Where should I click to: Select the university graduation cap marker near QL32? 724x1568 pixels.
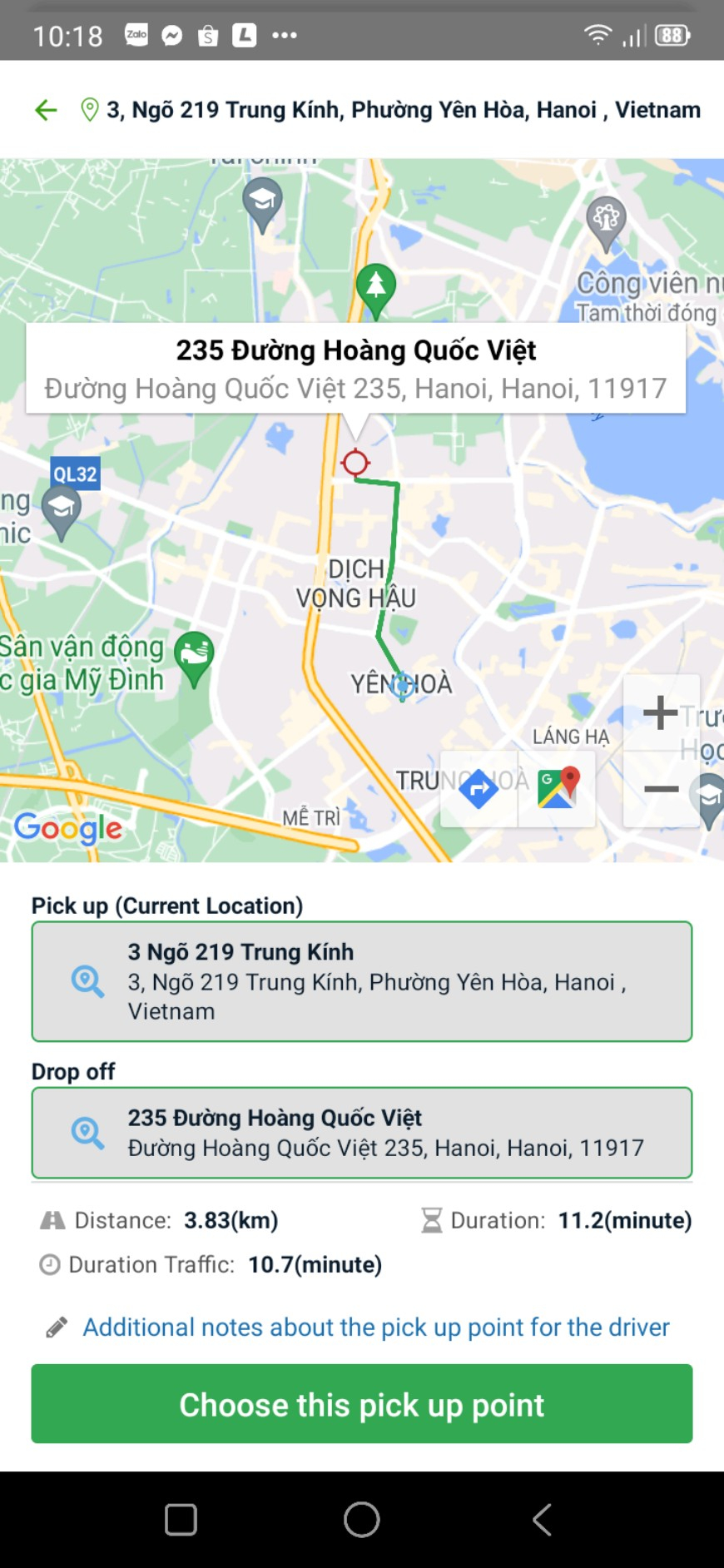pyautogui.click(x=61, y=506)
